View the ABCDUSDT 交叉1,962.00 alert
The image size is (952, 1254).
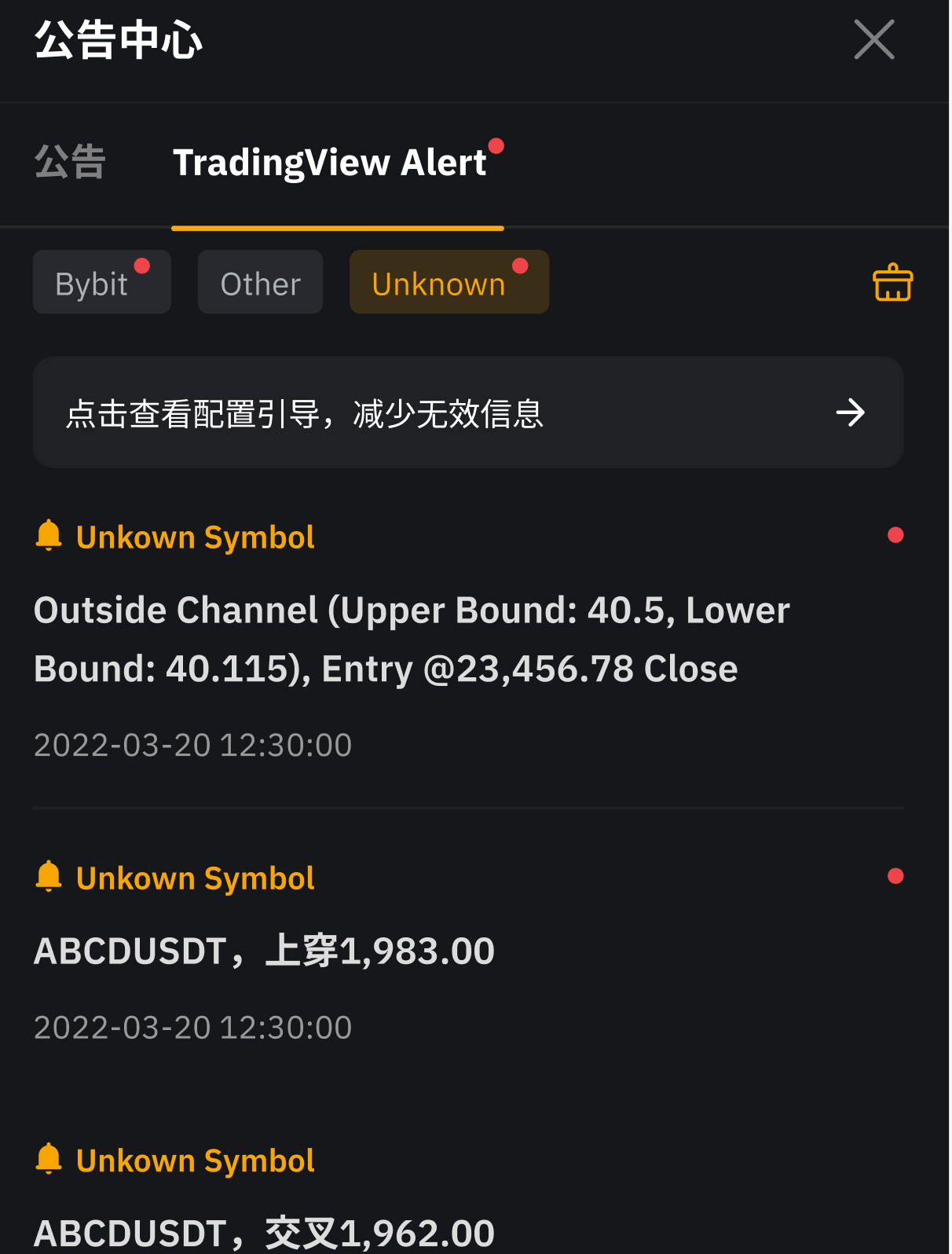tap(264, 1230)
